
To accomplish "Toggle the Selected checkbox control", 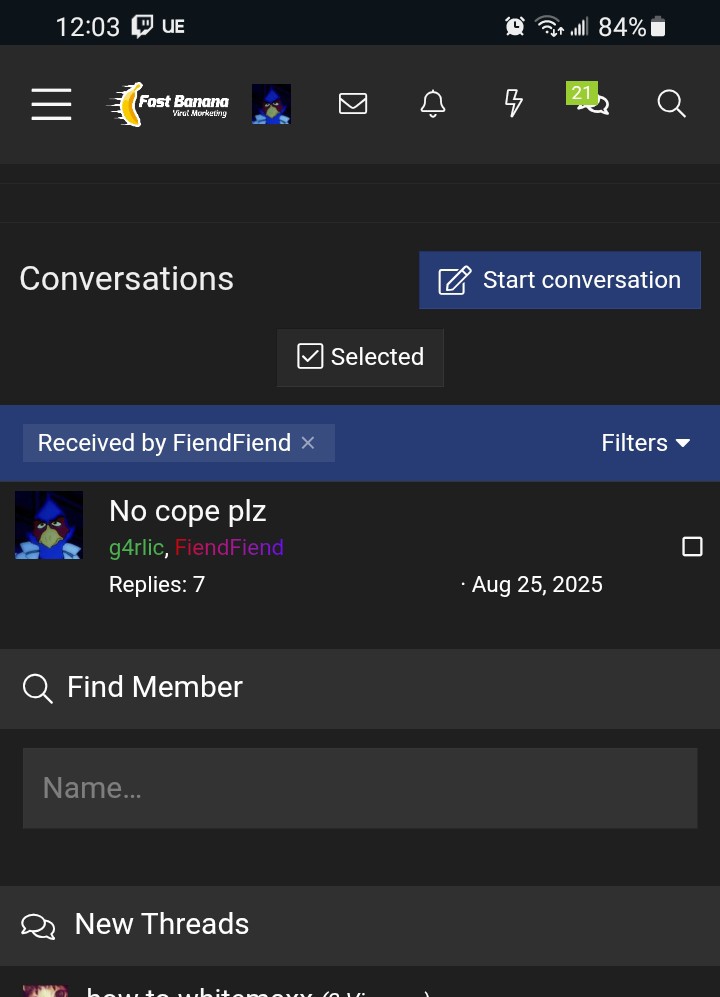I will [x=360, y=357].
